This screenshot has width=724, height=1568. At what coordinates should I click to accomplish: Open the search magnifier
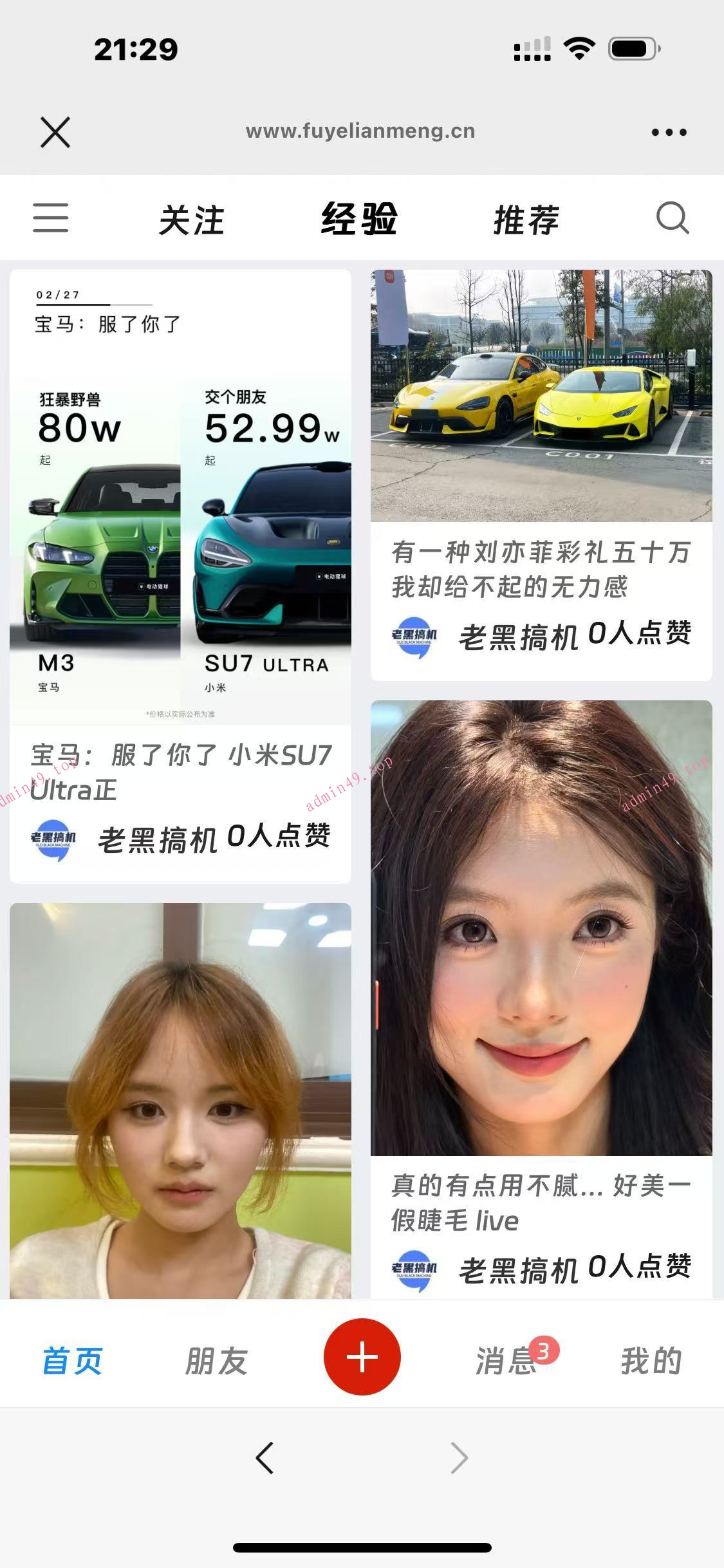[673, 218]
